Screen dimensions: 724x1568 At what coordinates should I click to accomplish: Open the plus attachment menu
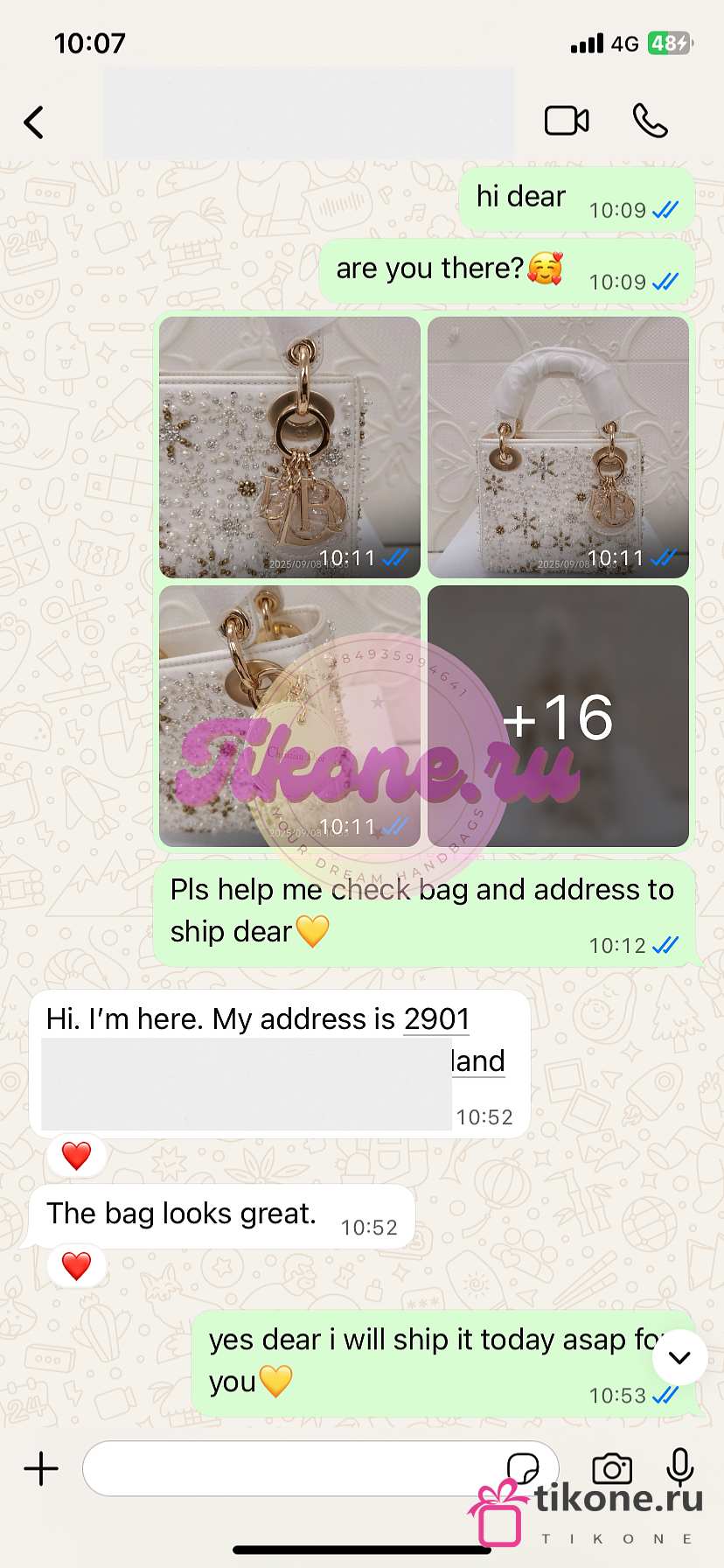(x=41, y=1468)
